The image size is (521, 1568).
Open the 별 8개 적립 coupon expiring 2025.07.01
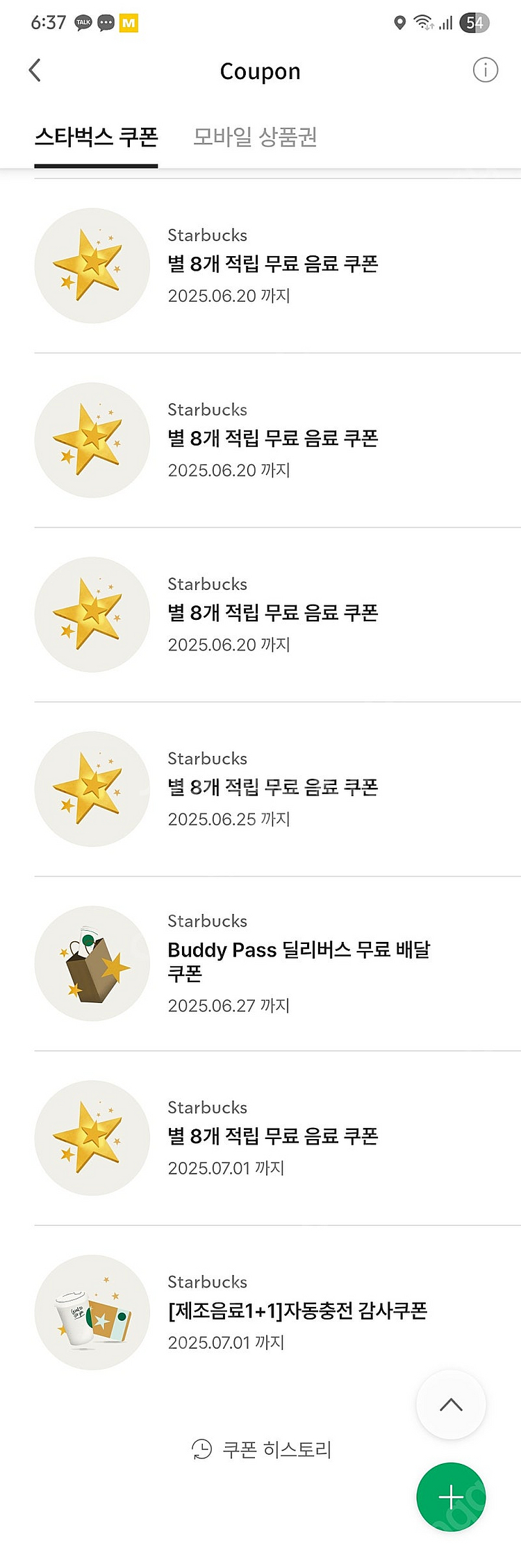pyautogui.click(x=272, y=1137)
